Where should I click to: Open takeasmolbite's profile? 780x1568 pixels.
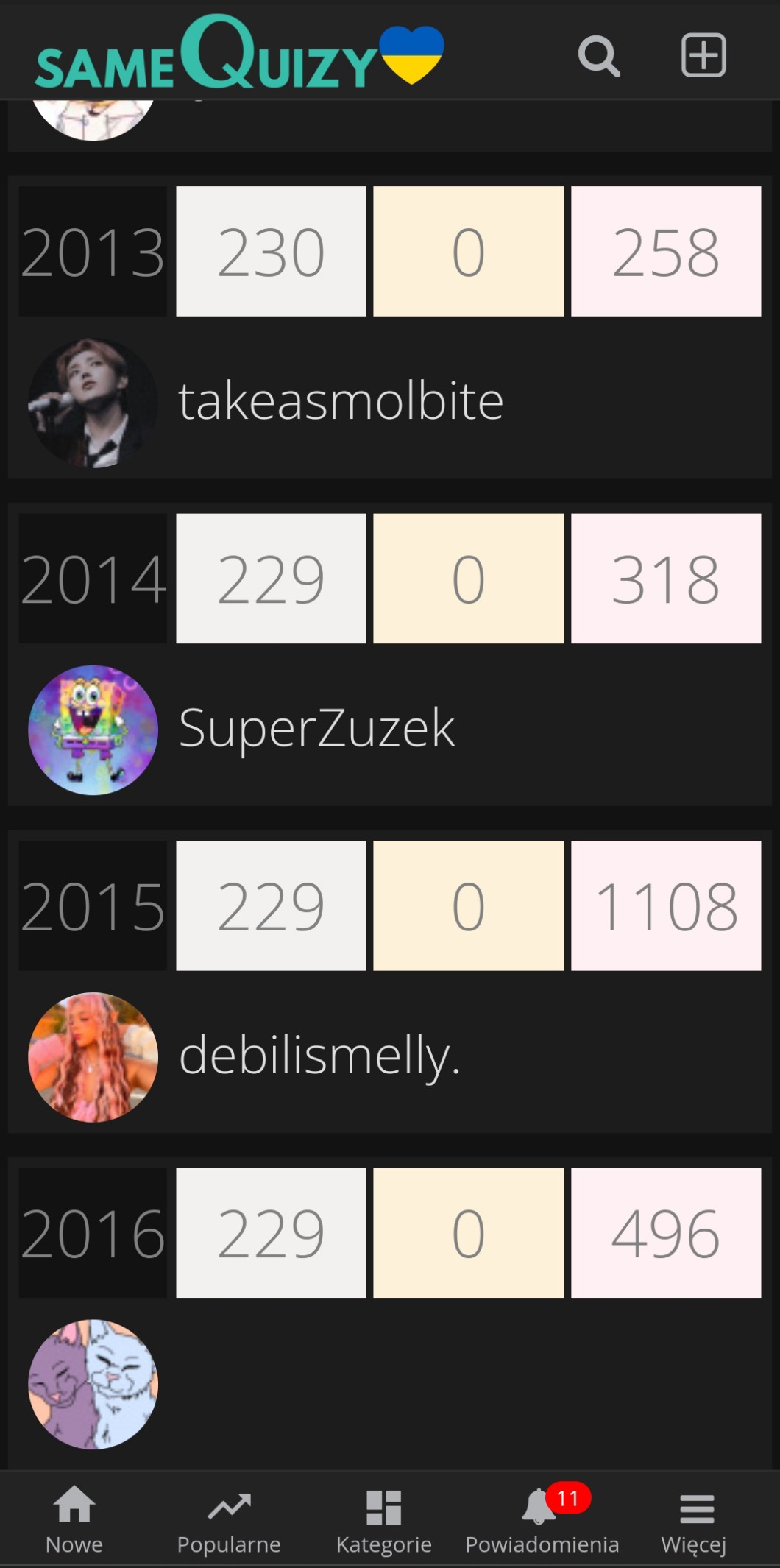point(340,402)
